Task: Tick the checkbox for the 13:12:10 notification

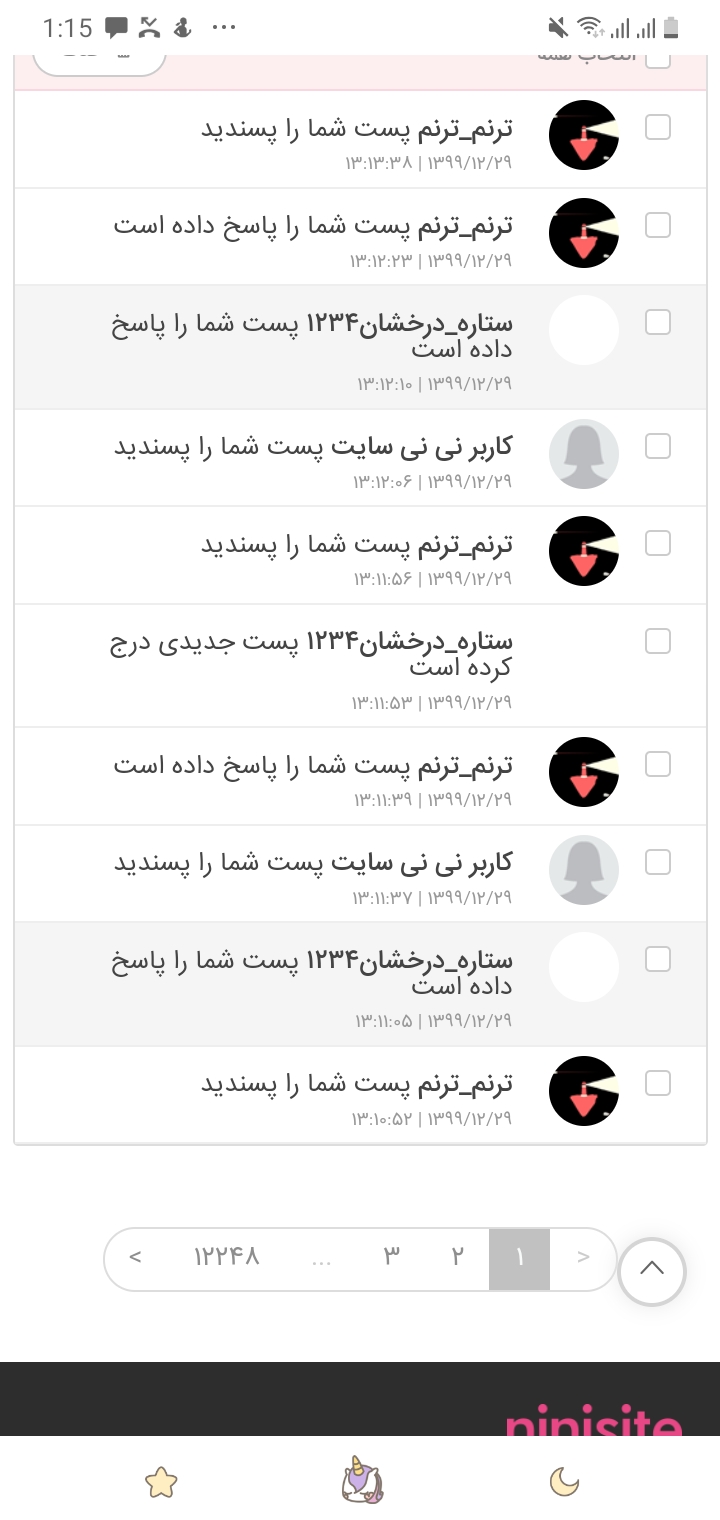Action: [658, 322]
